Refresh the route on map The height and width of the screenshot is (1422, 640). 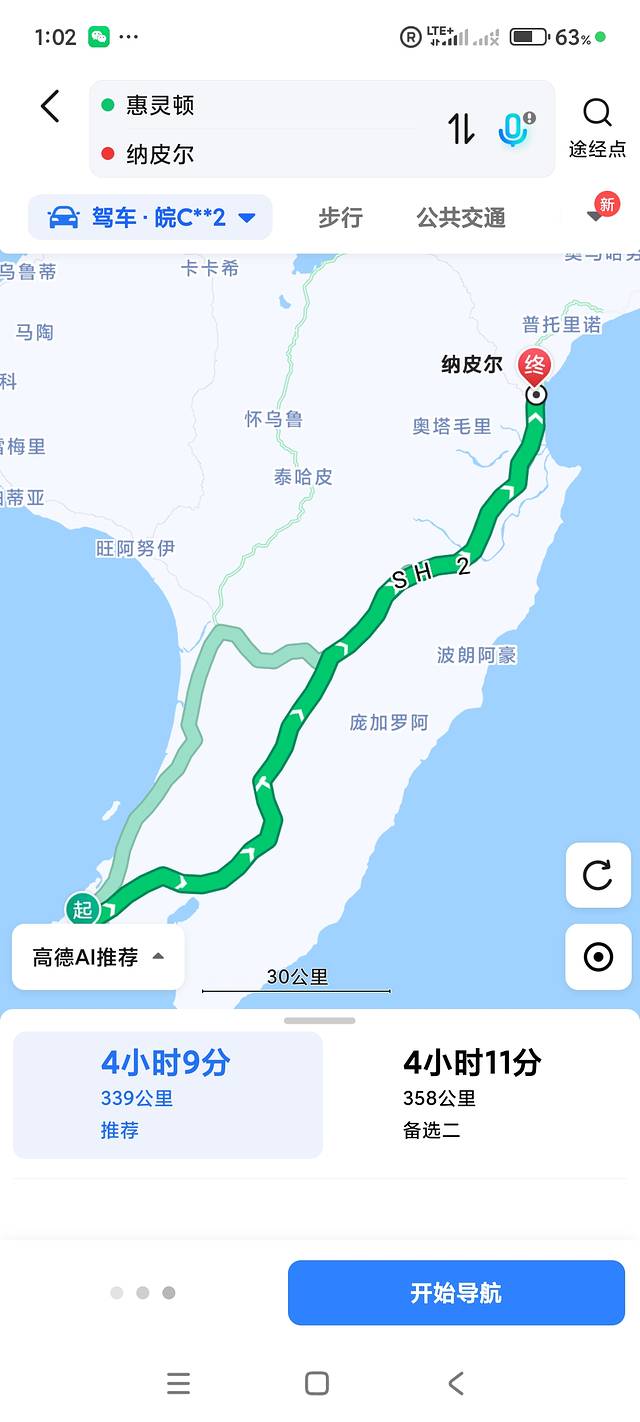pos(598,875)
